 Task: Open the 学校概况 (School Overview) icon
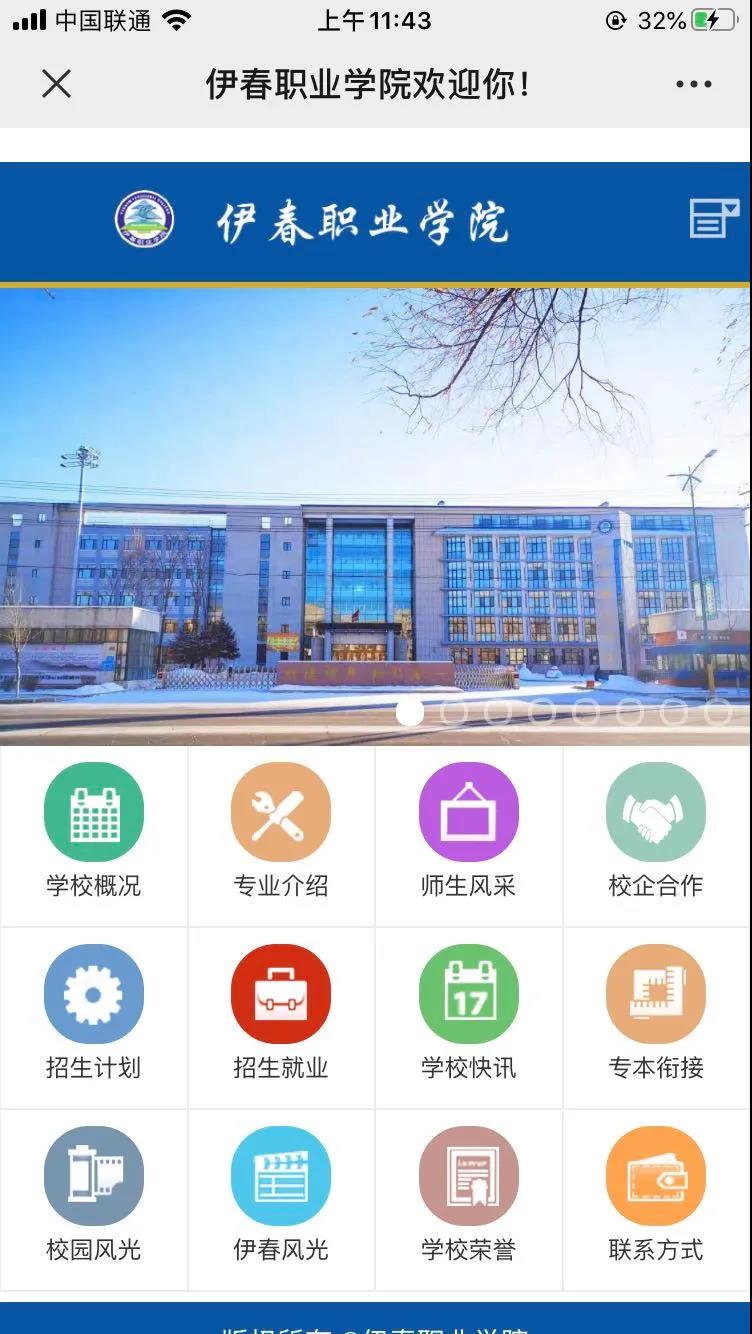click(x=93, y=811)
